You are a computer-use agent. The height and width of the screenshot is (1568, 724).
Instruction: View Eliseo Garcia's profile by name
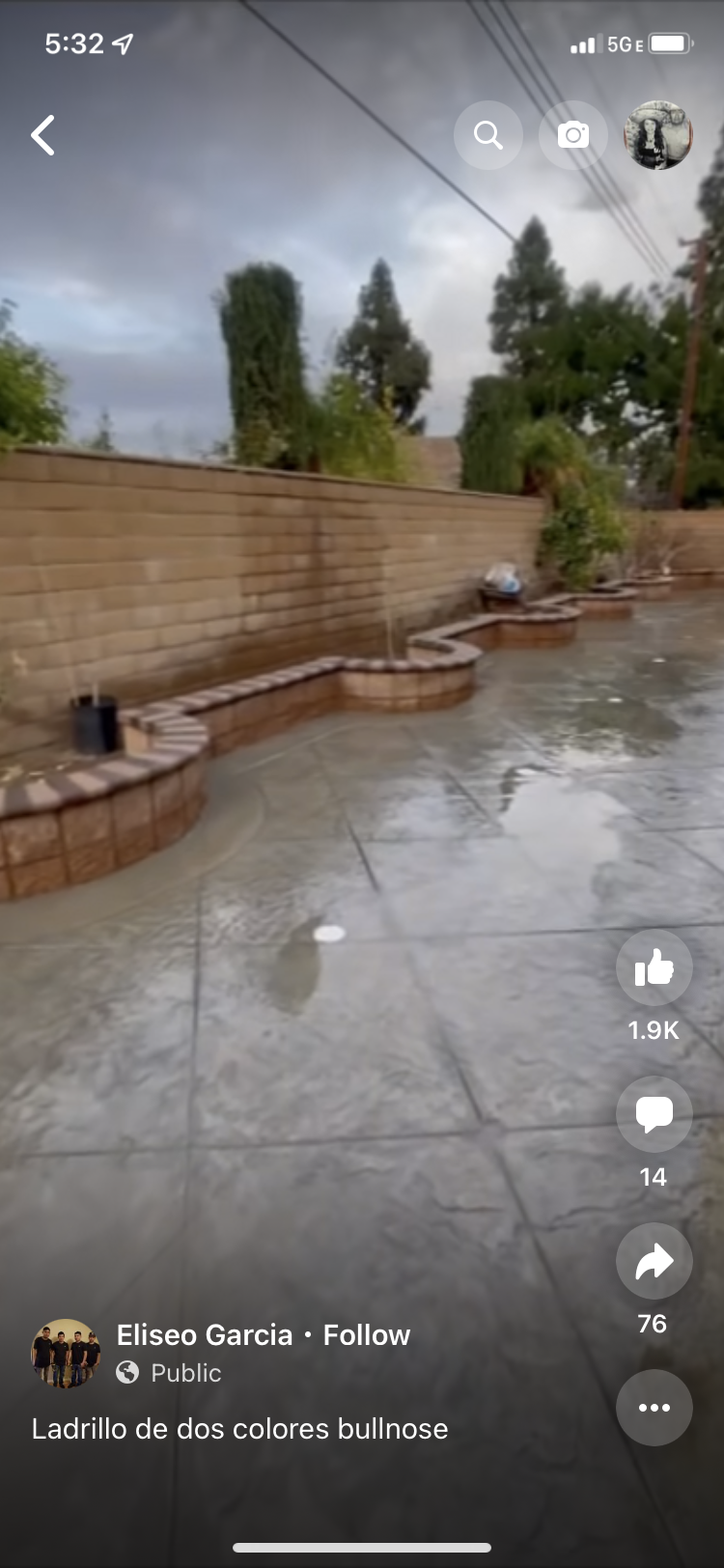tap(205, 1335)
